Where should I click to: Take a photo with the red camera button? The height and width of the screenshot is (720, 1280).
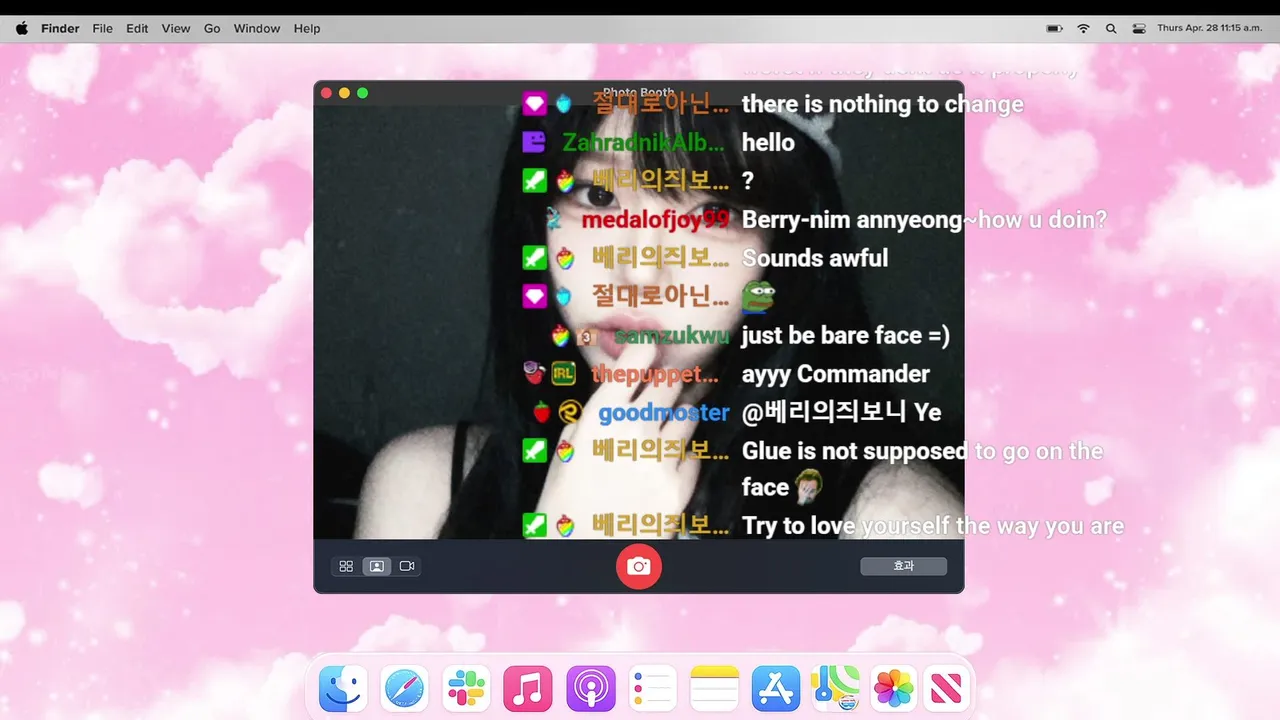[x=639, y=566]
